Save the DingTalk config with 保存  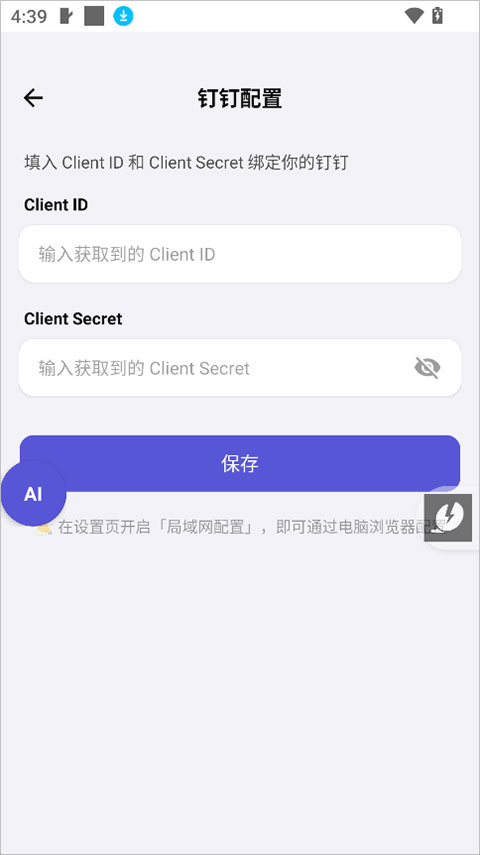pos(240,463)
